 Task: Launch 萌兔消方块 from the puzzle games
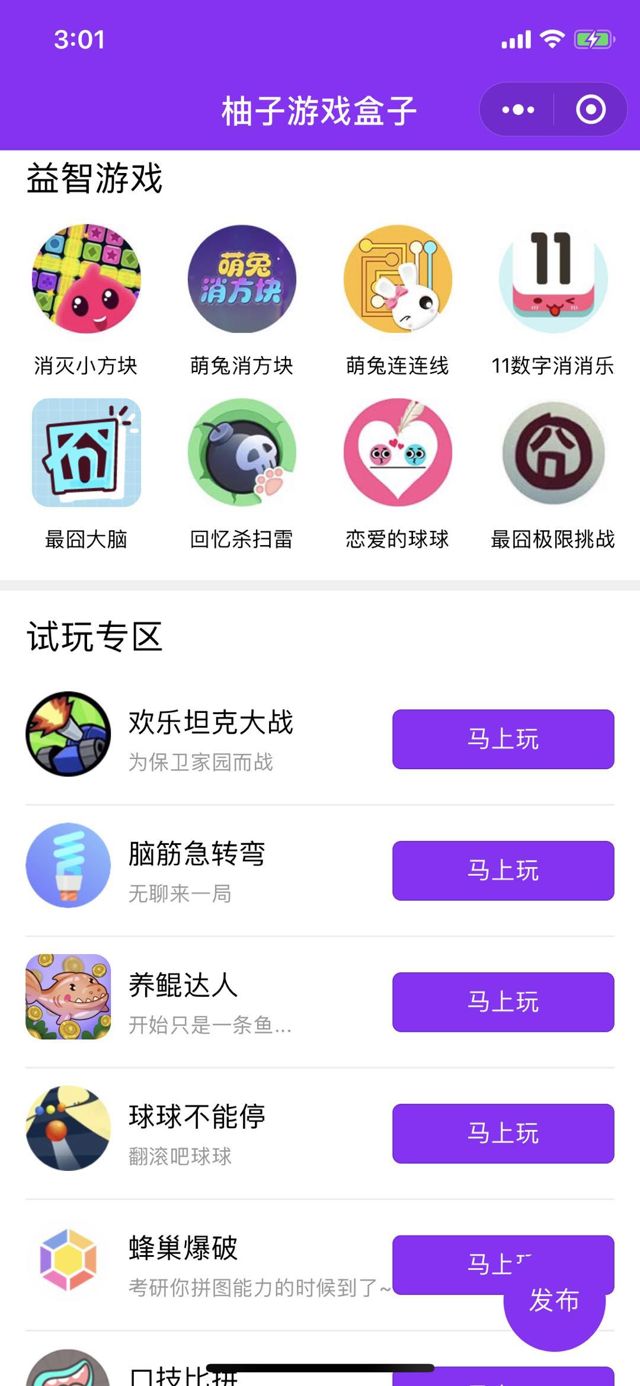pyautogui.click(x=242, y=279)
